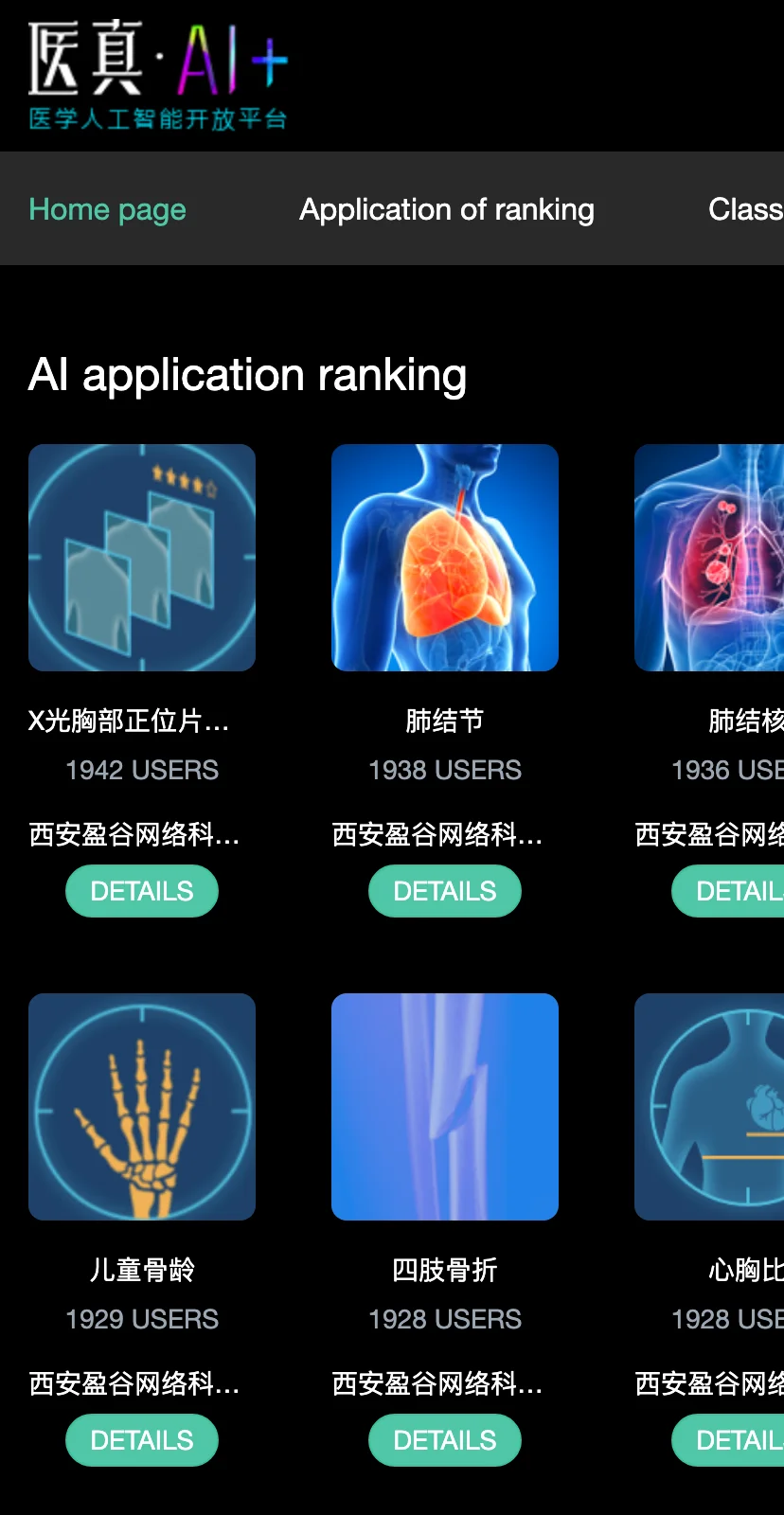The image size is (784, 1515).
Task: Open the 四肢骨折 fracture image tile
Action: pos(445,1107)
